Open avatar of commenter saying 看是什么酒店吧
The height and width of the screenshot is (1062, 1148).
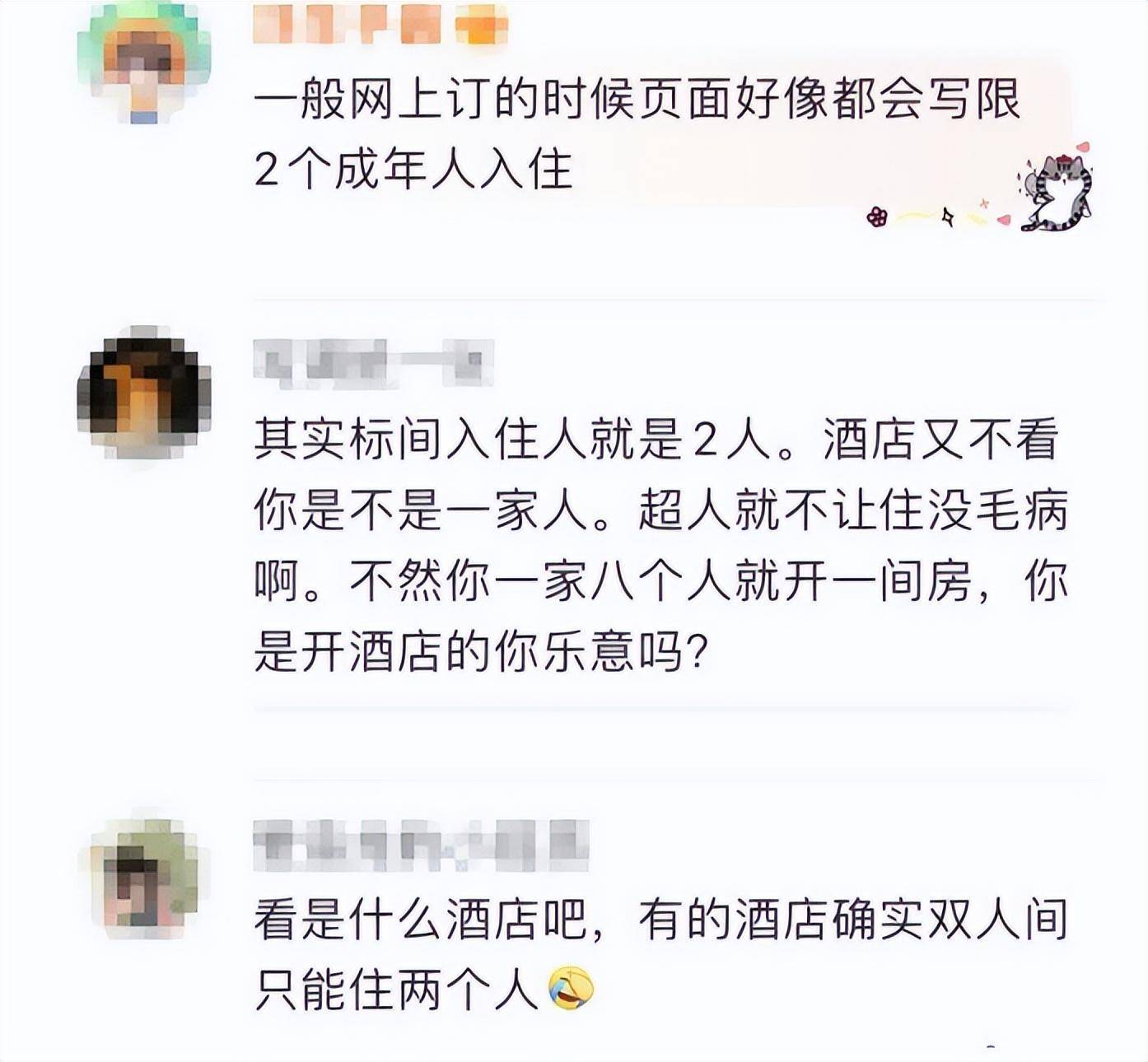[x=144, y=877]
